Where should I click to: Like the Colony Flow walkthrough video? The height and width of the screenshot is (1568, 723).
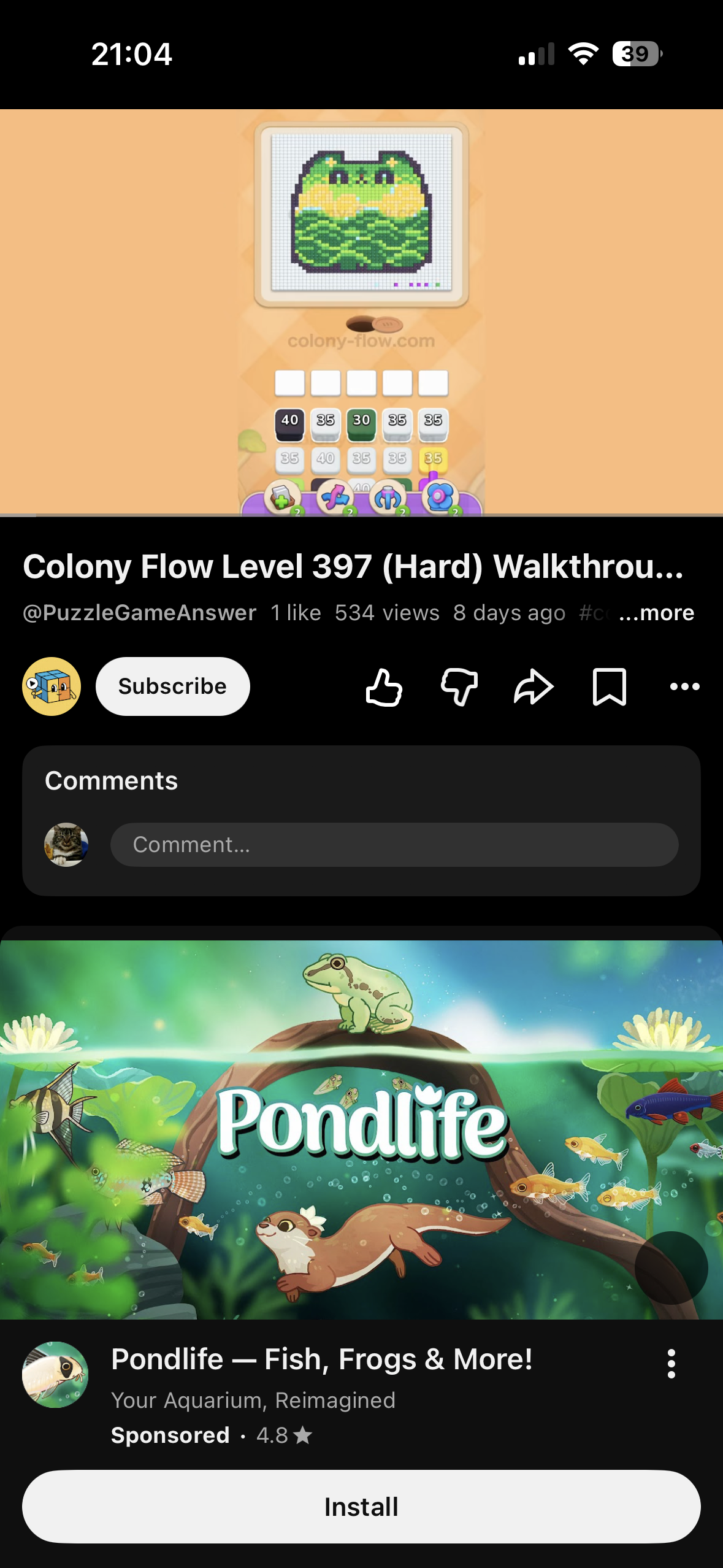pos(384,686)
